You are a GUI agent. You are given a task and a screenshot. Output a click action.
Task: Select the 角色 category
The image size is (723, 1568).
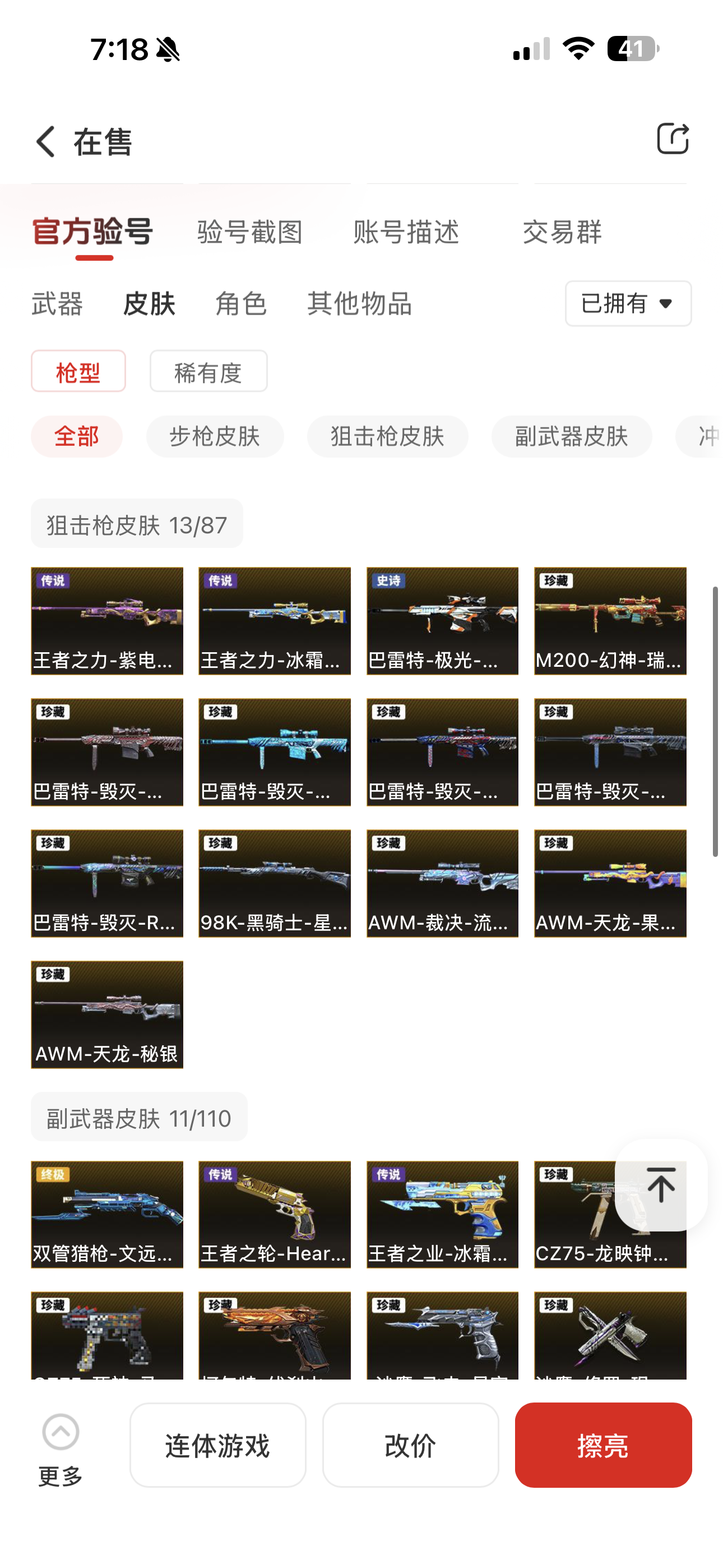[x=241, y=303]
